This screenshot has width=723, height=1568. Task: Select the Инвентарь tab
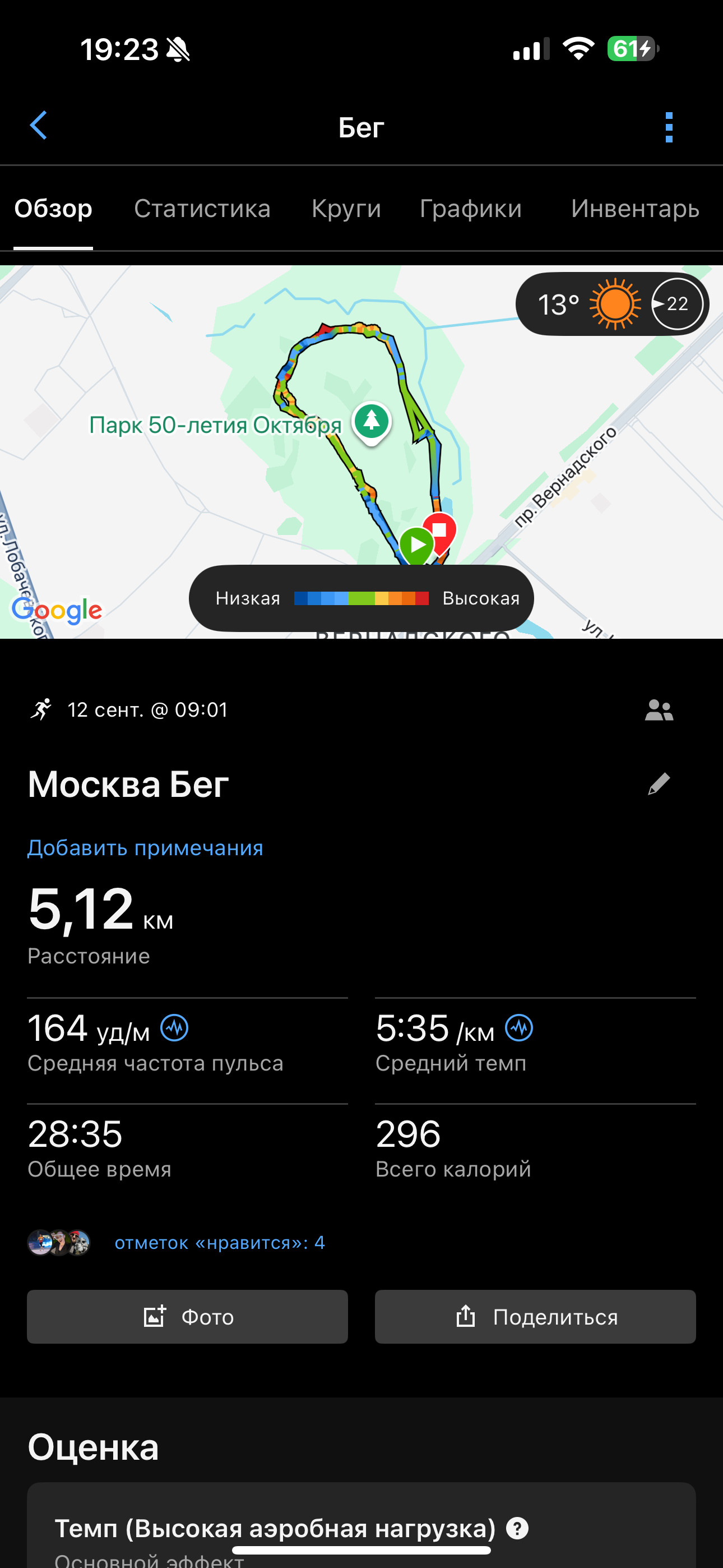635,209
